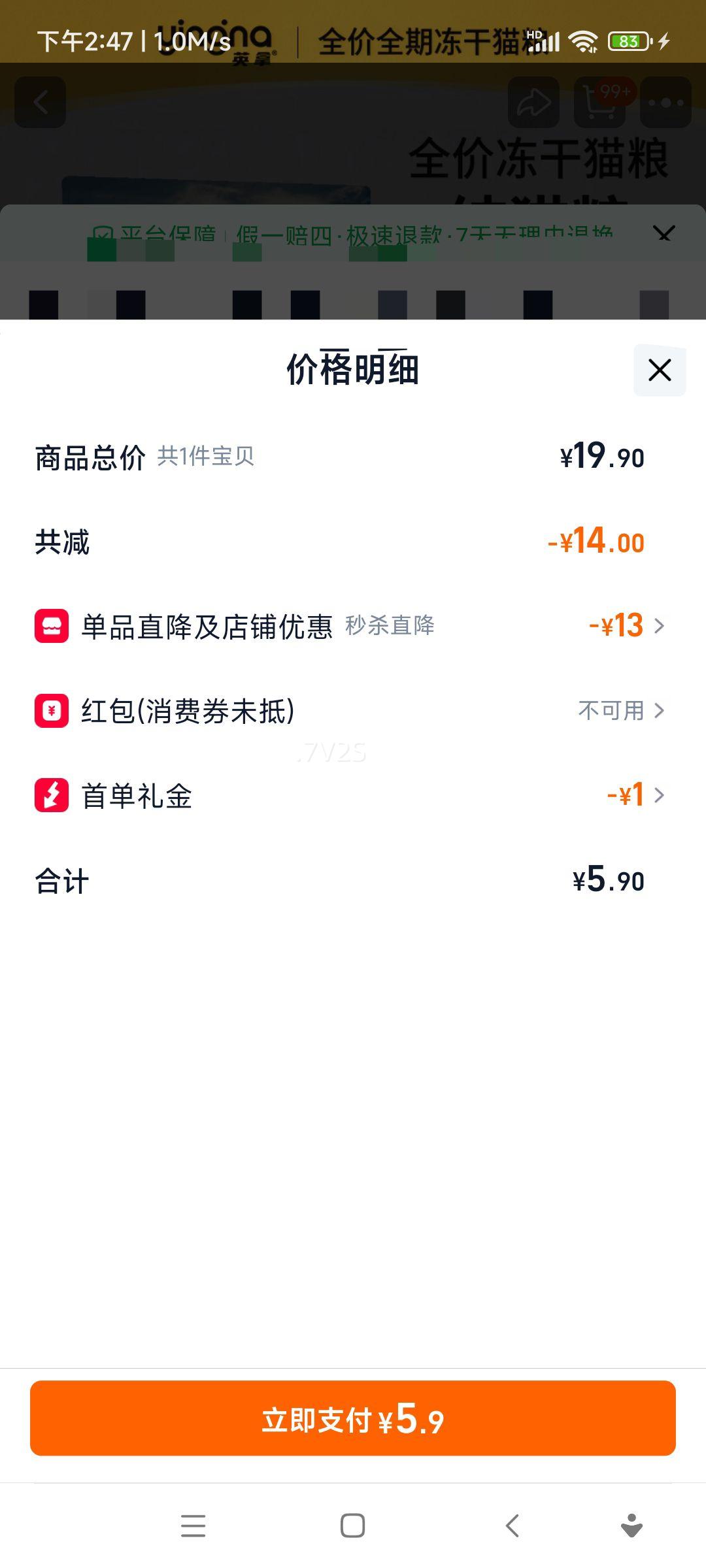This screenshot has width=706, height=1568.
Task: Open the shopping cart with 99+ badge
Action: [x=599, y=103]
